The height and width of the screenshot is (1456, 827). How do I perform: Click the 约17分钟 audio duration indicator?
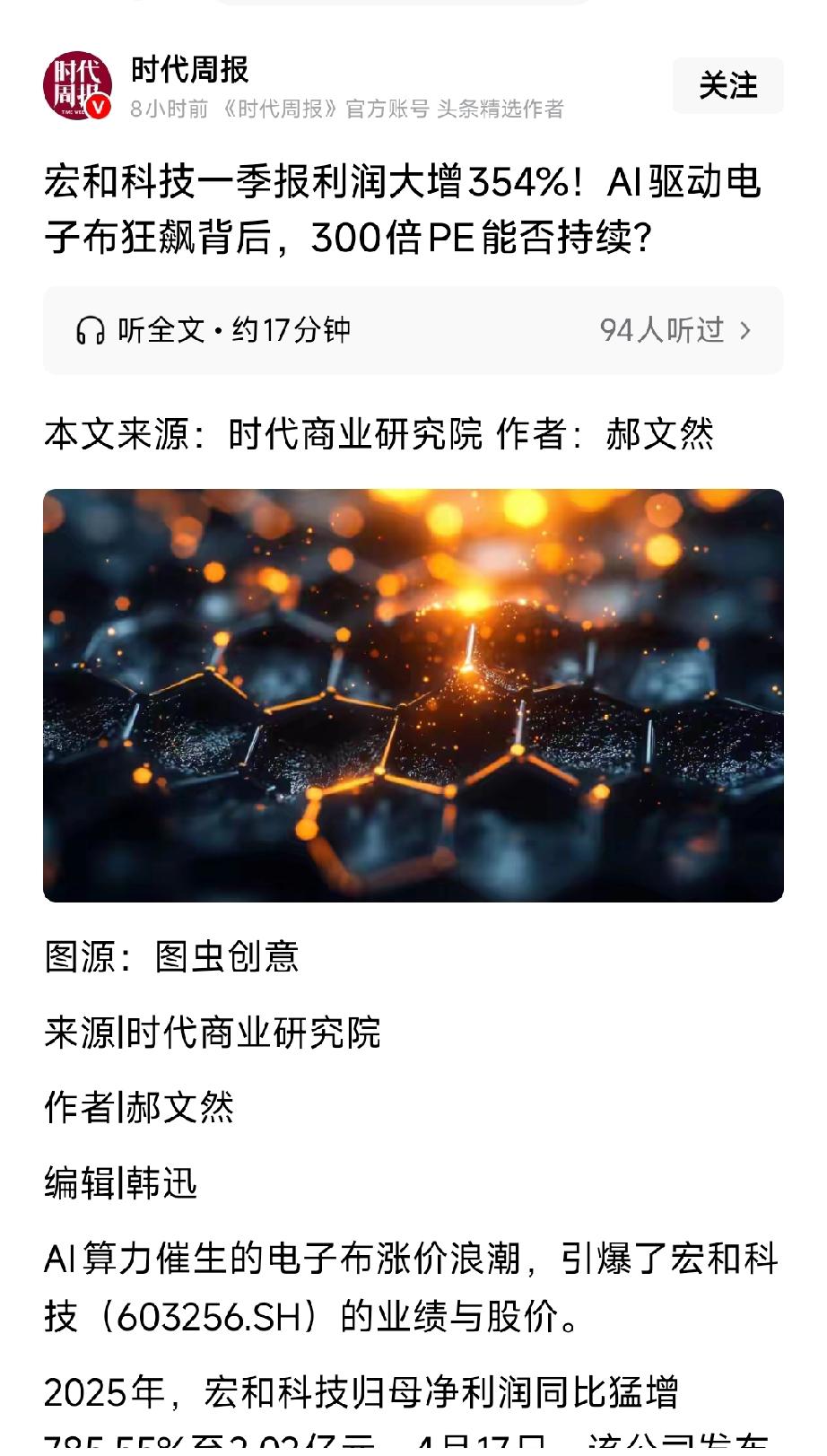point(292,330)
